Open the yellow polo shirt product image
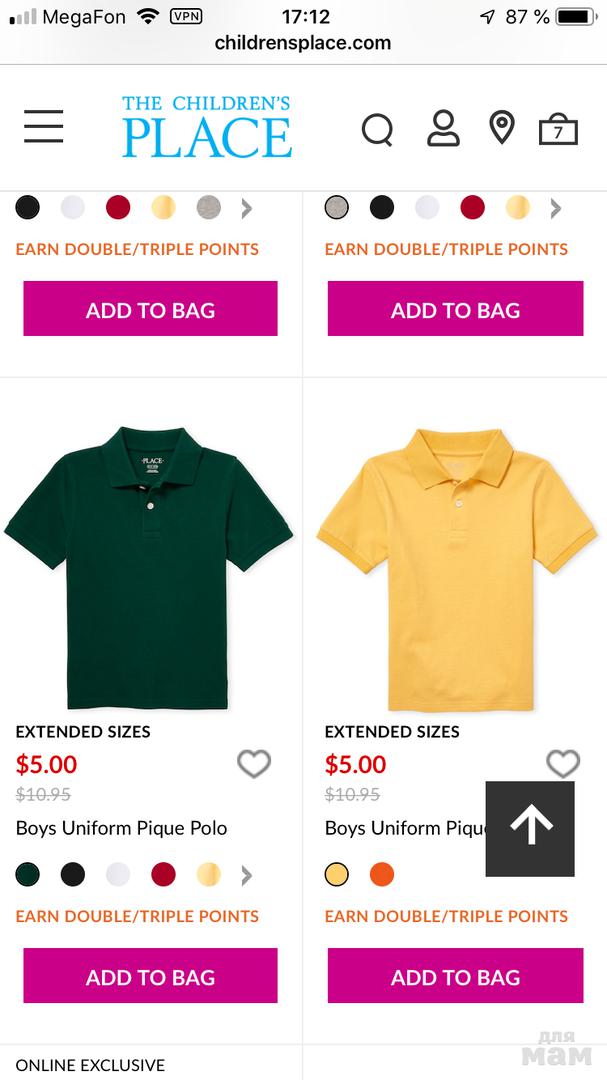This screenshot has height=1080, width=607. pyautogui.click(x=455, y=567)
